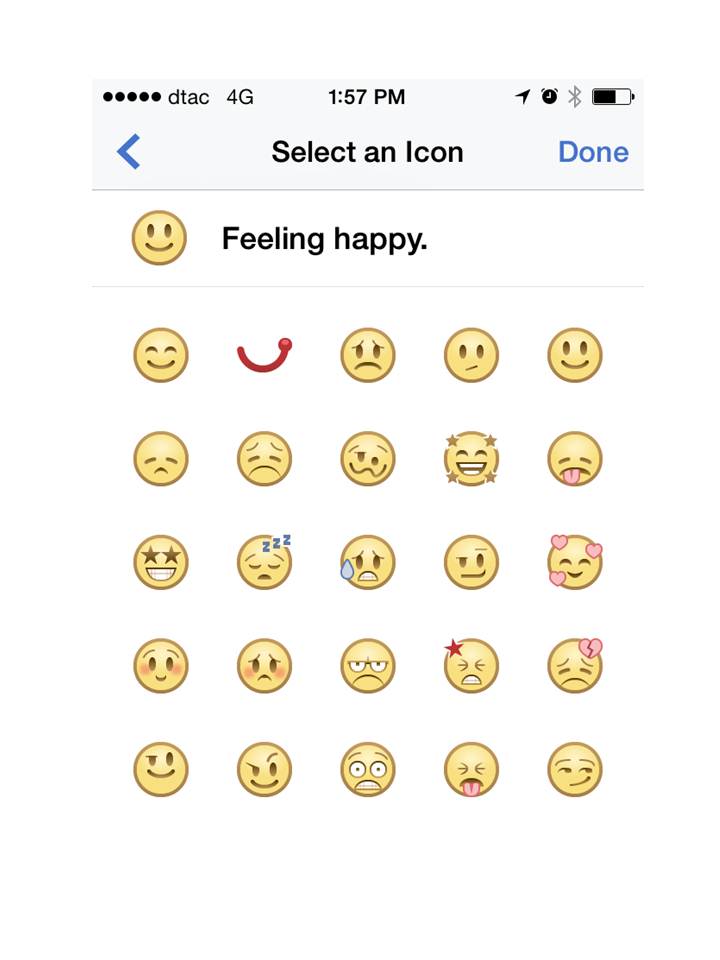Go back using the blue arrow

129,152
